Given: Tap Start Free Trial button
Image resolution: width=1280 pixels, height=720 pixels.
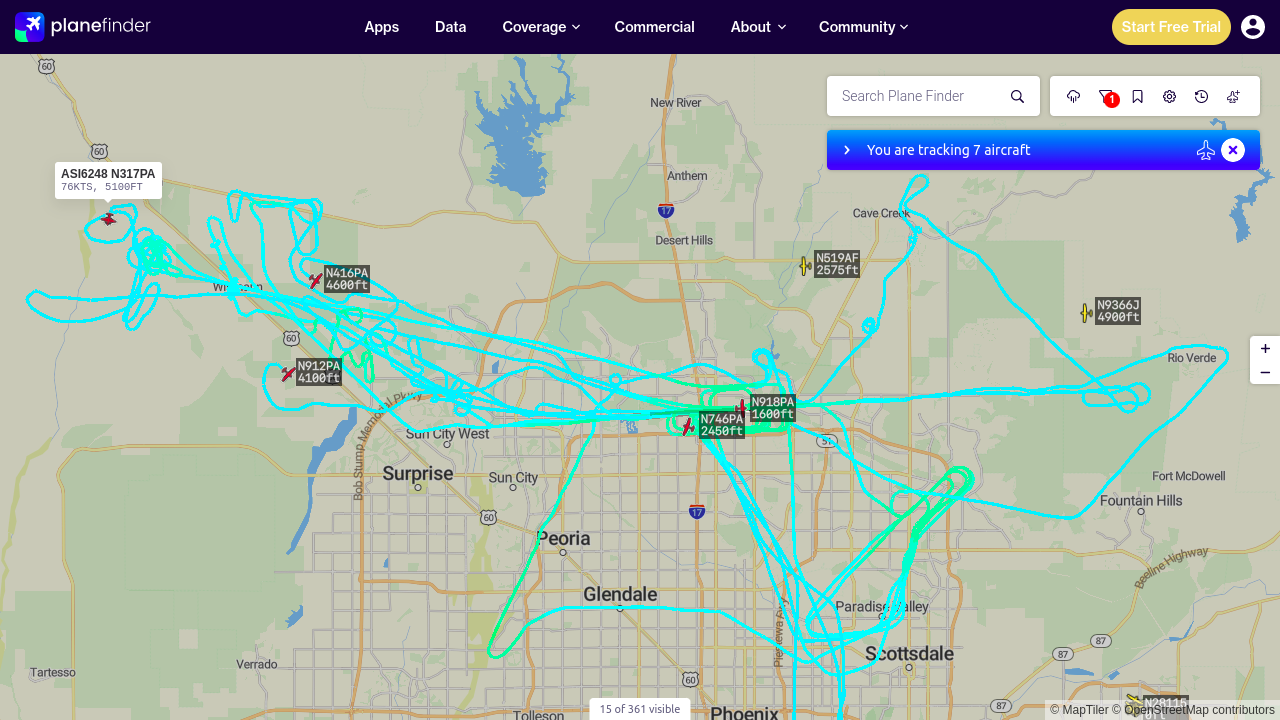Looking at the screenshot, I should (x=1171, y=27).
